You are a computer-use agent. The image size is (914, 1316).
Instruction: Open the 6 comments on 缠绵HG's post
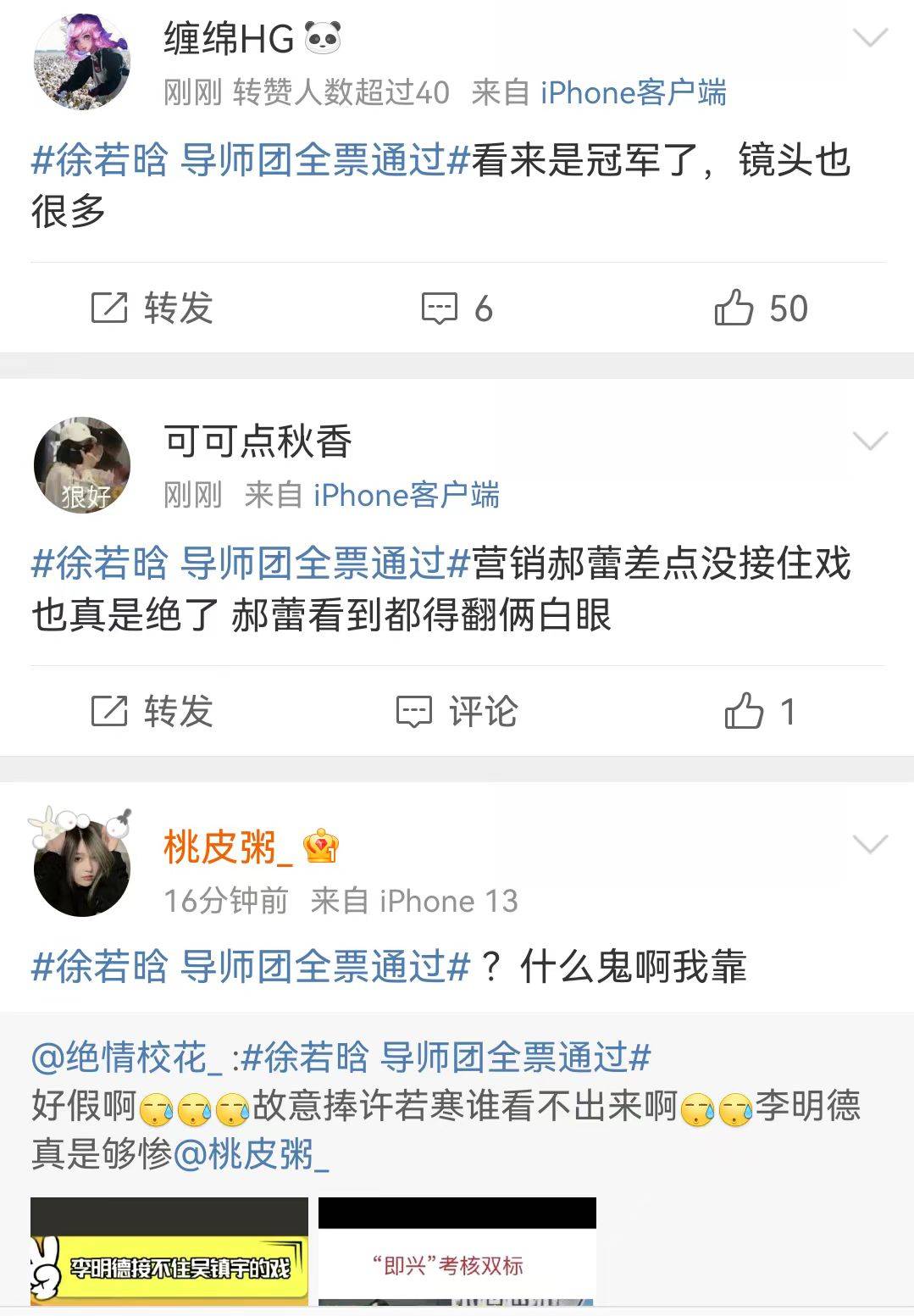point(457,308)
